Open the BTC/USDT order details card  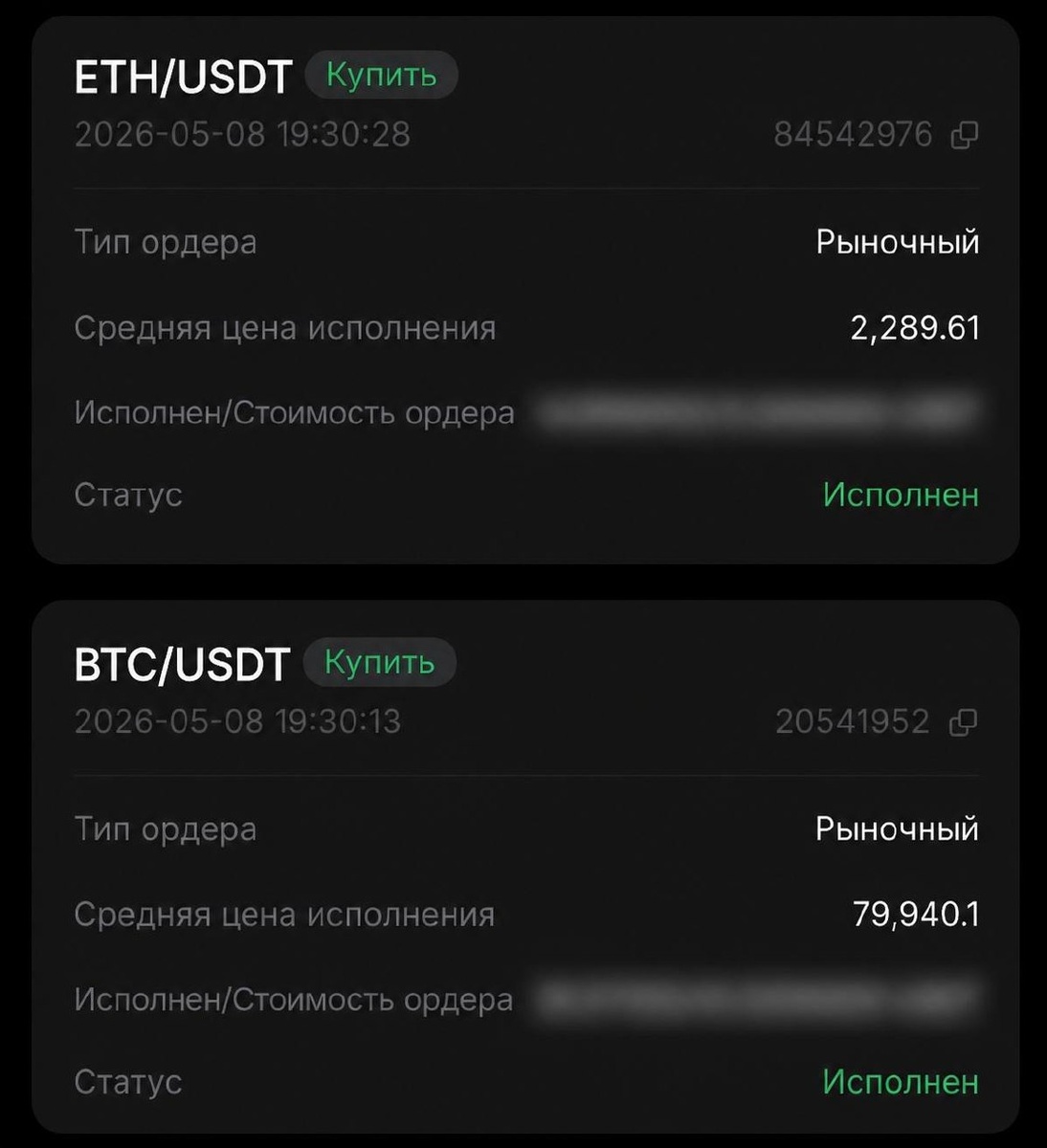pos(525,868)
